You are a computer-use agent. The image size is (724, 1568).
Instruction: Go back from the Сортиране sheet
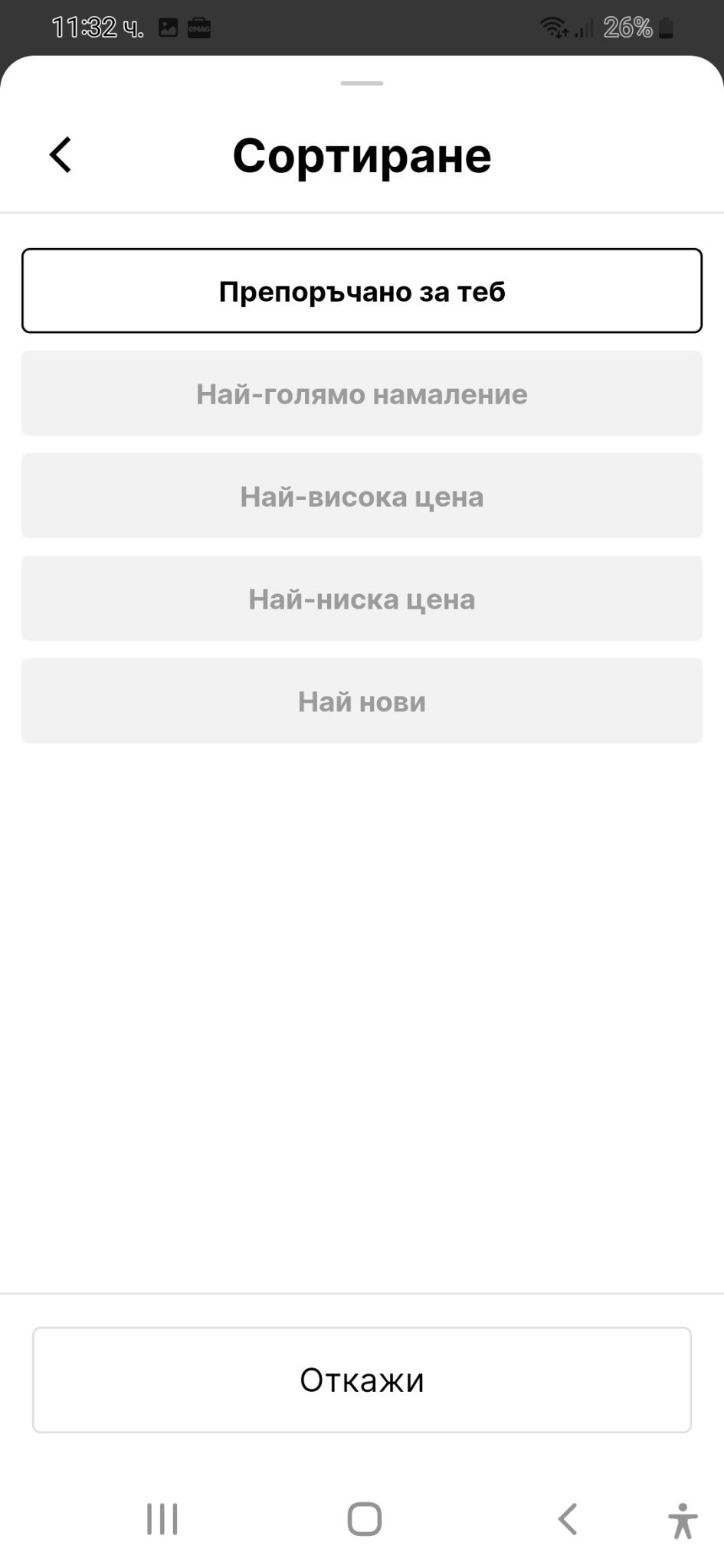[x=61, y=155]
